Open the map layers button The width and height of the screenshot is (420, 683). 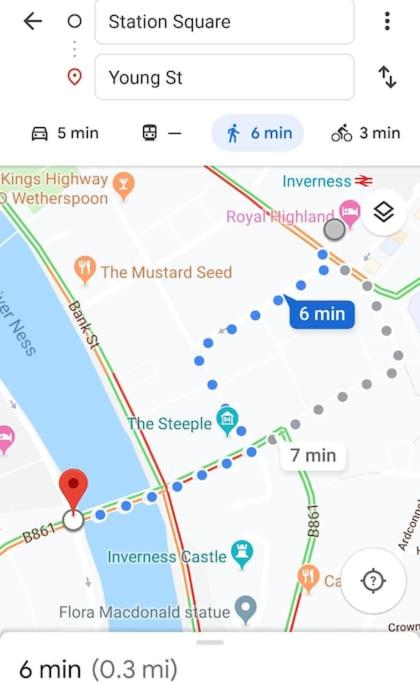384,213
